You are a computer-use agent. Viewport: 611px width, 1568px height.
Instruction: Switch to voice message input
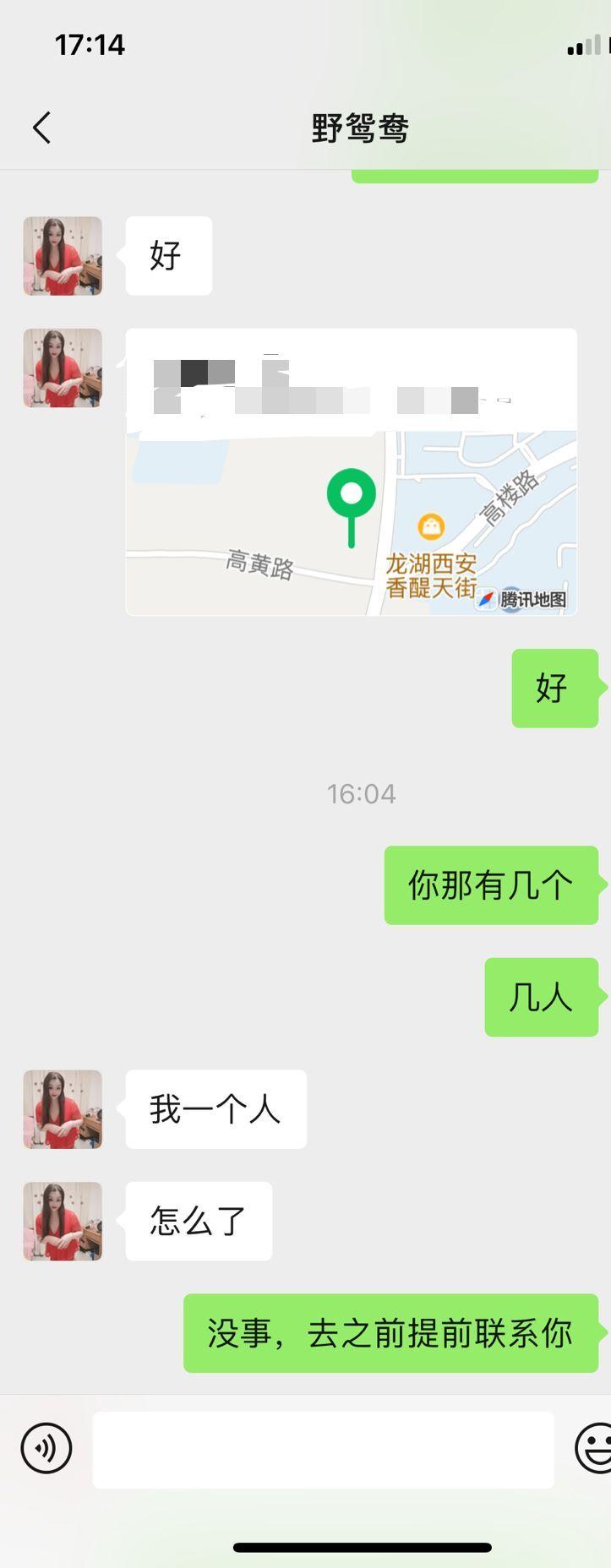click(x=46, y=1449)
